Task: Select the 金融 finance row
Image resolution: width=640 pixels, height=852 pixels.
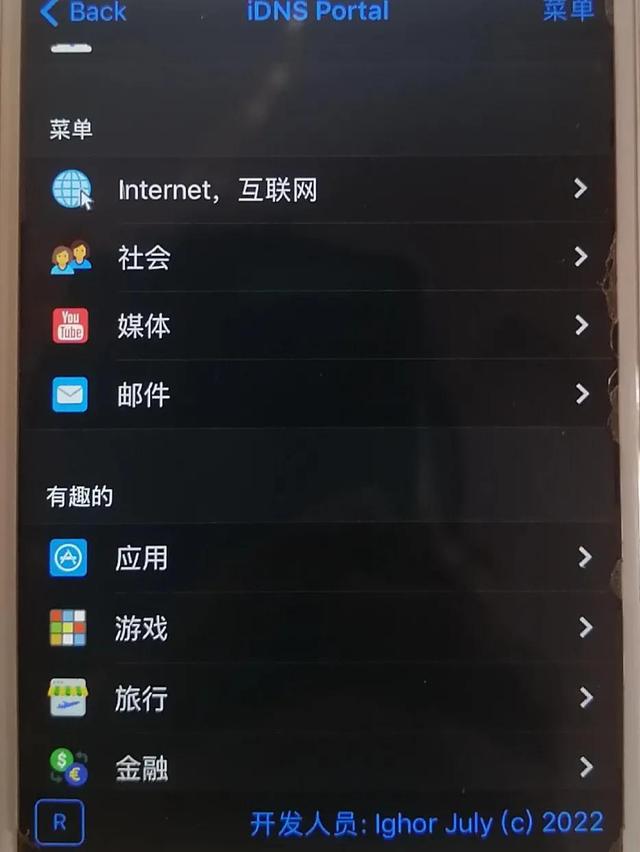Action: click(x=320, y=768)
